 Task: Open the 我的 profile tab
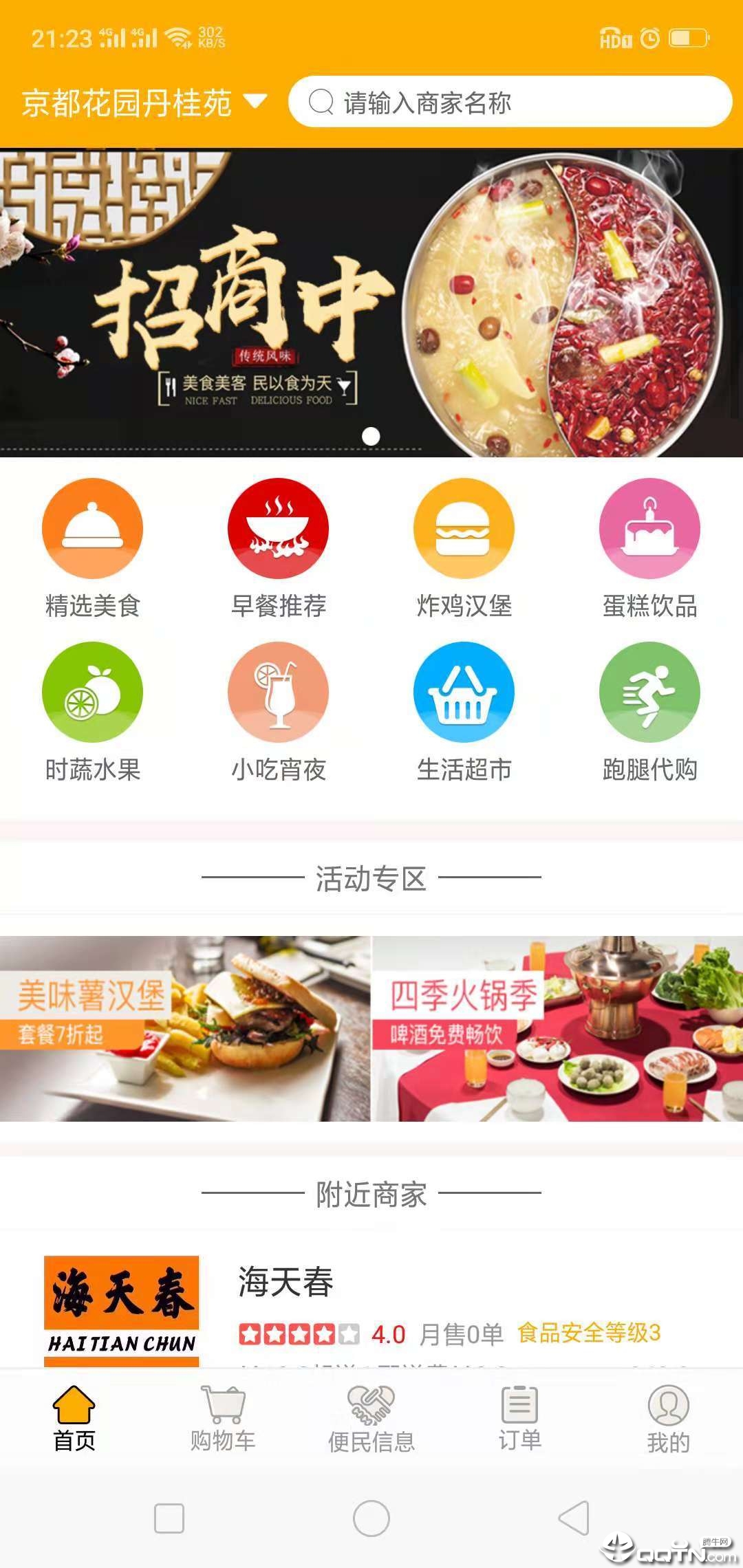point(668,1418)
